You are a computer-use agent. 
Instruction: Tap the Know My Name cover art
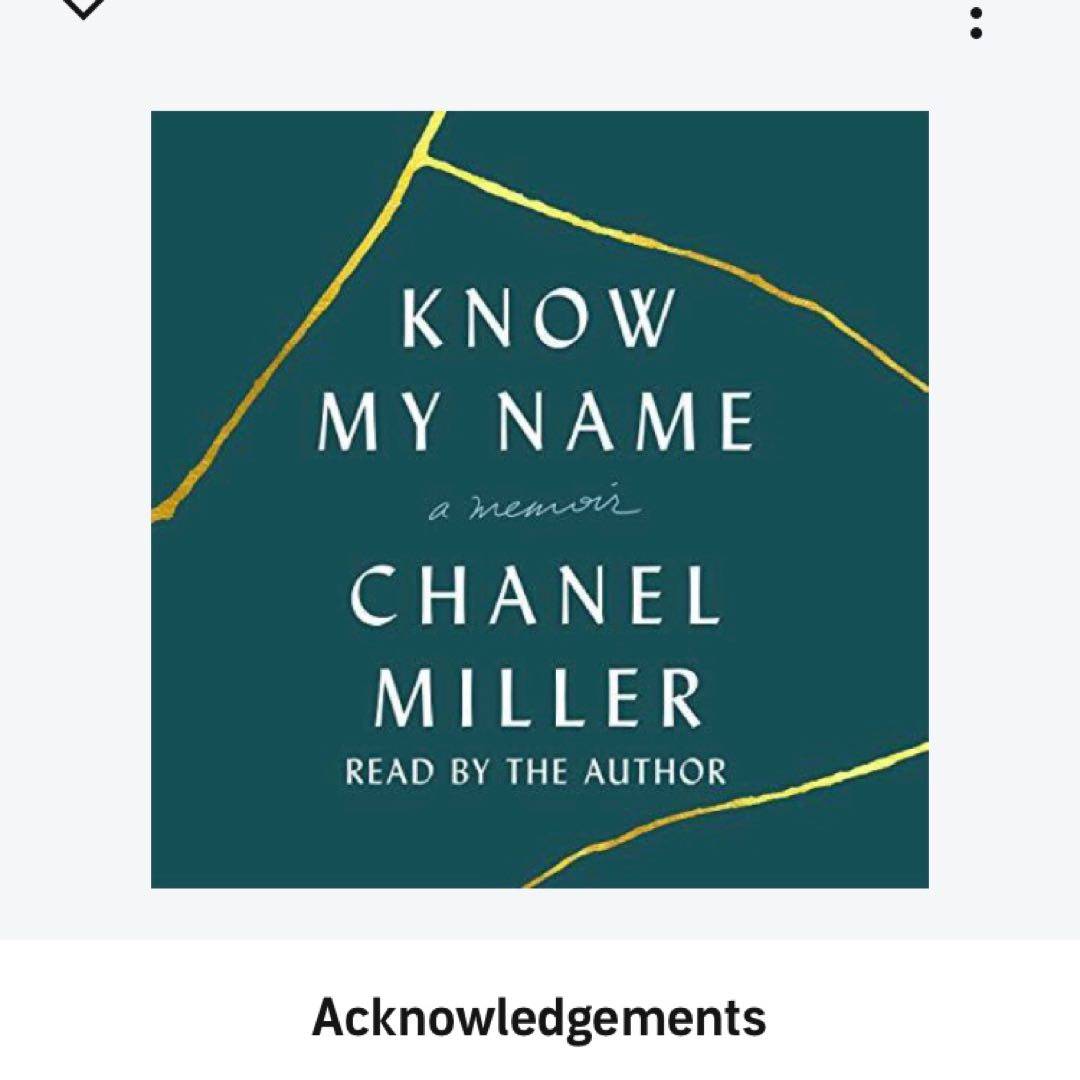(539, 499)
